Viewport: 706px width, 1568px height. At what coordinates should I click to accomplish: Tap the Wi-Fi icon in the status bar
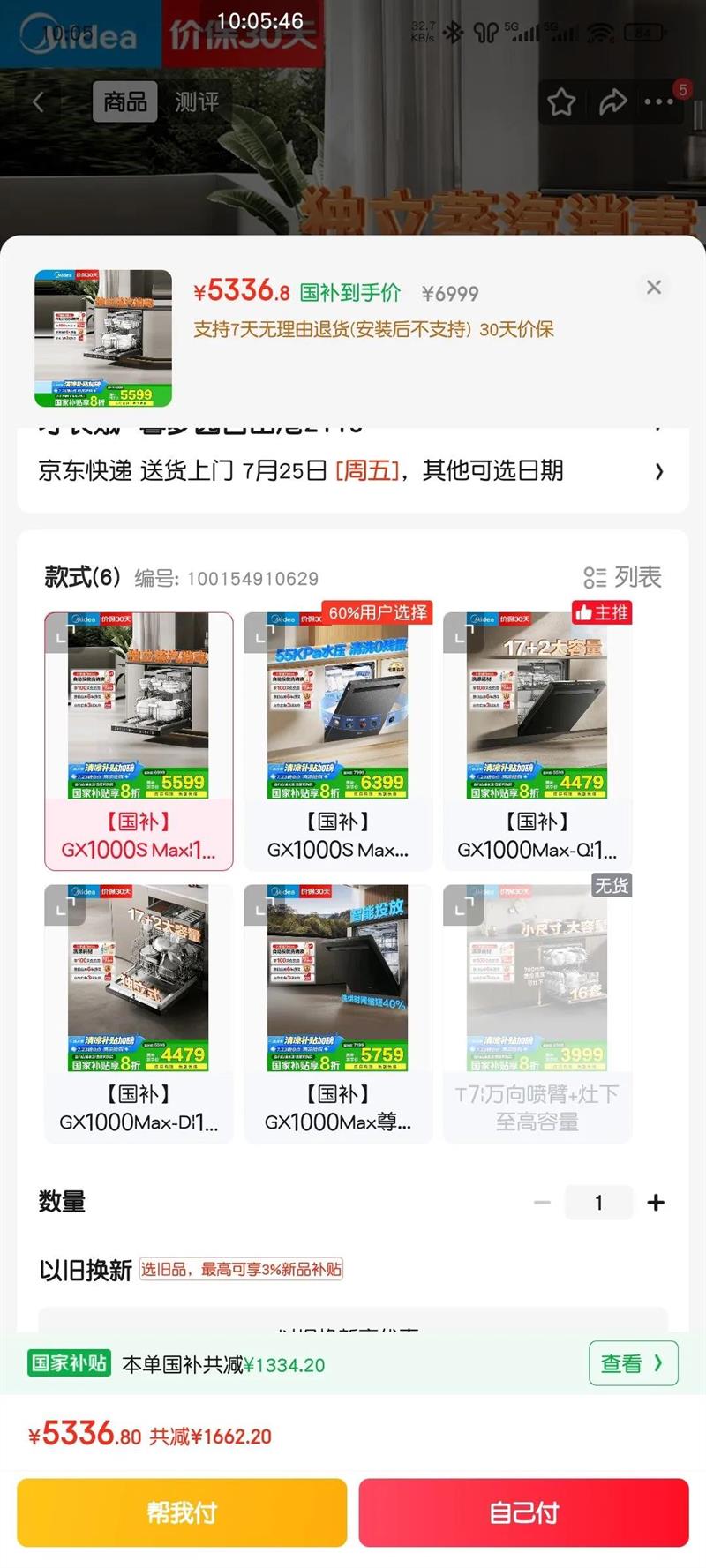(x=599, y=33)
